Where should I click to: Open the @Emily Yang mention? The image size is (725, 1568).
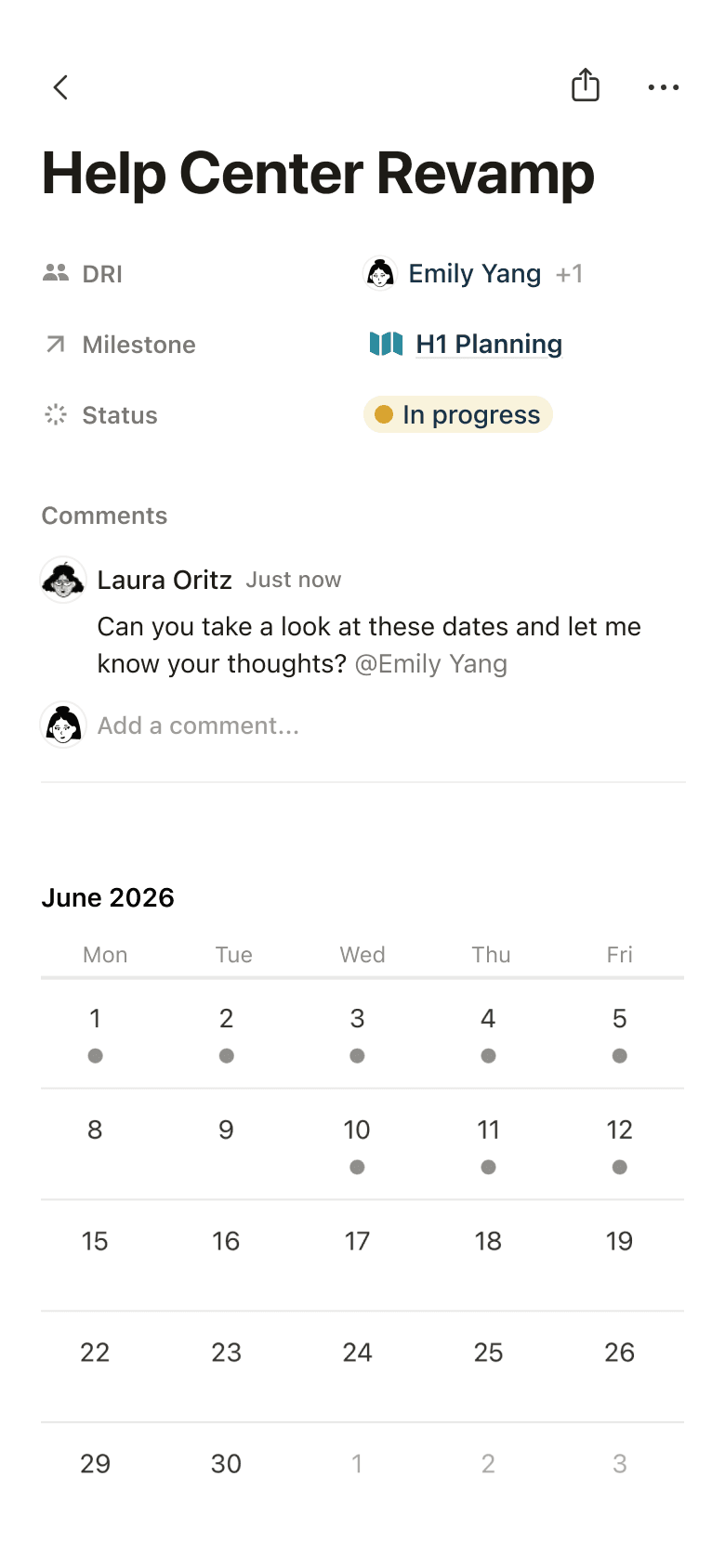[x=430, y=664]
